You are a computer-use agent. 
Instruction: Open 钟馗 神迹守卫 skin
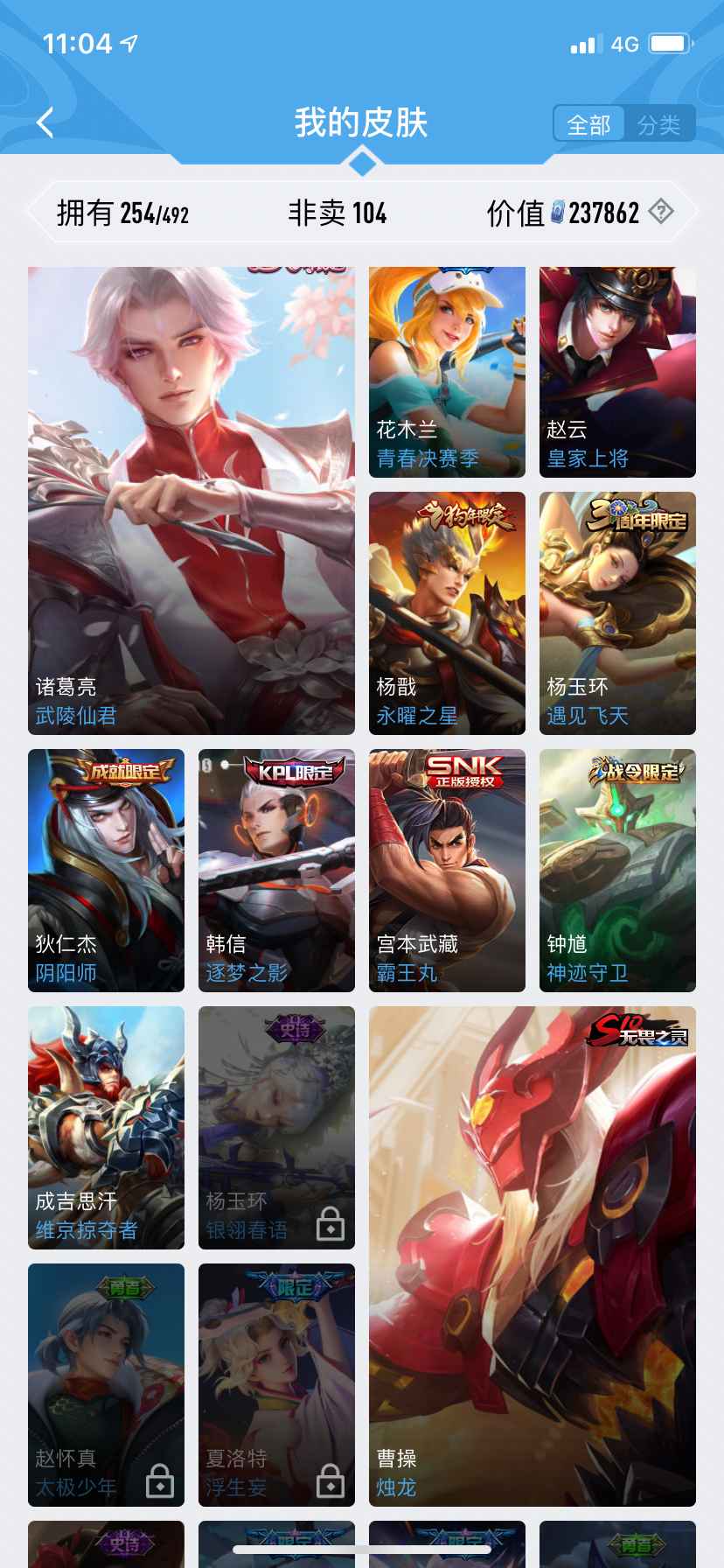point(617,870)
